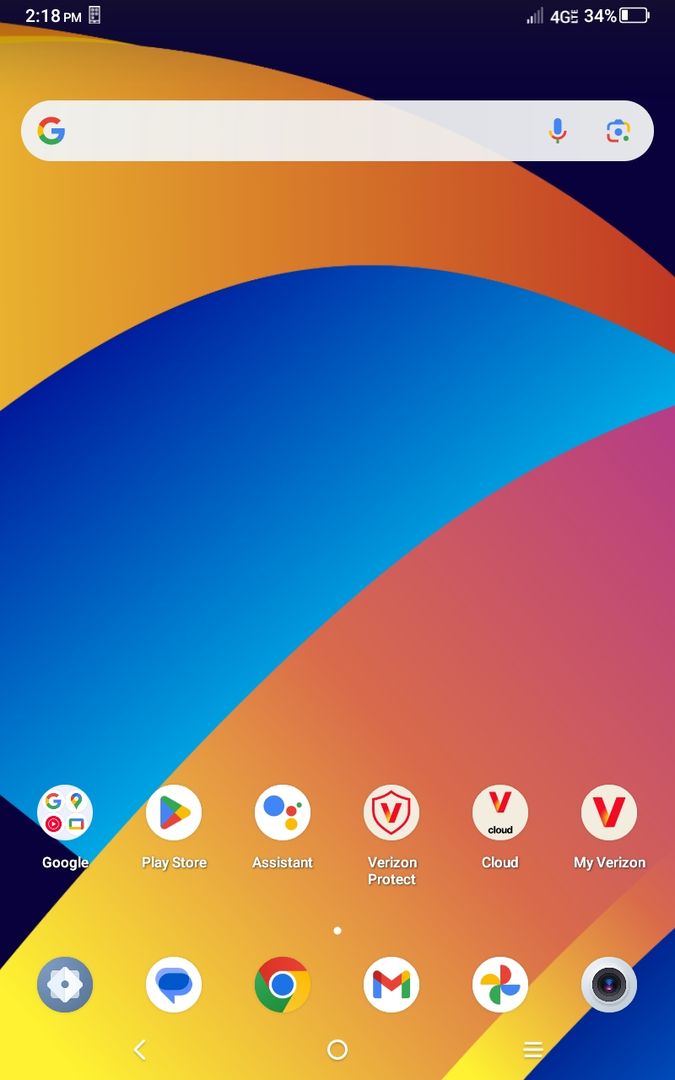Launch Verizon Protect
The image size is (675, 1080).
point(391,812)
